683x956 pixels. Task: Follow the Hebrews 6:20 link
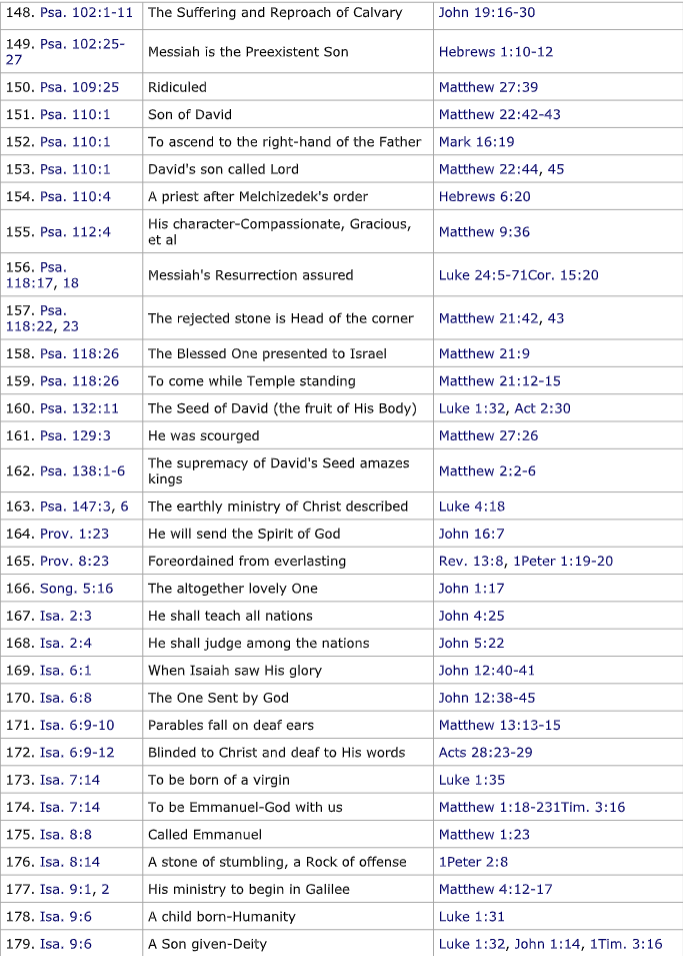tap(484, 197)
